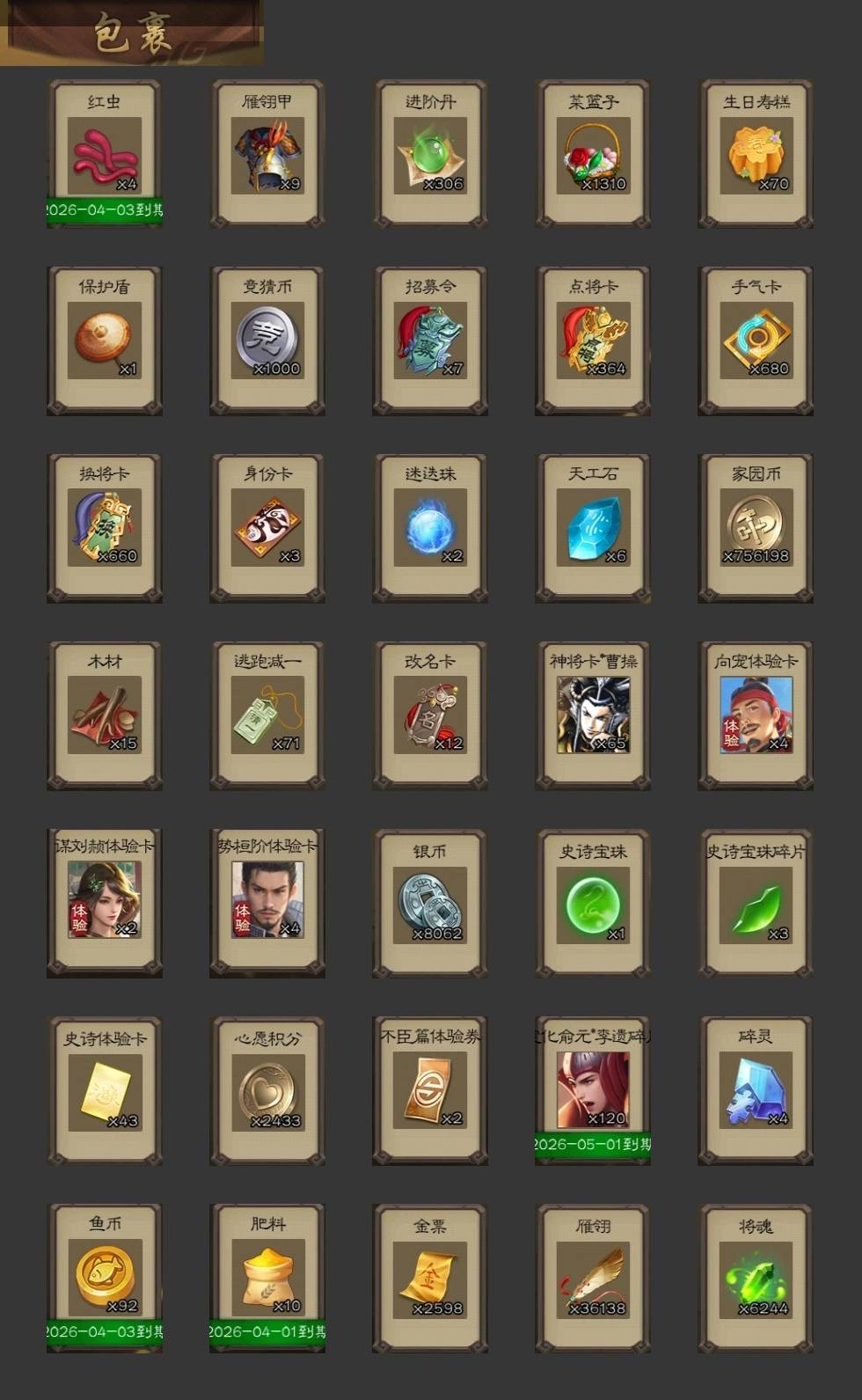Choose the 竞猜币 item

pos(267,341)
